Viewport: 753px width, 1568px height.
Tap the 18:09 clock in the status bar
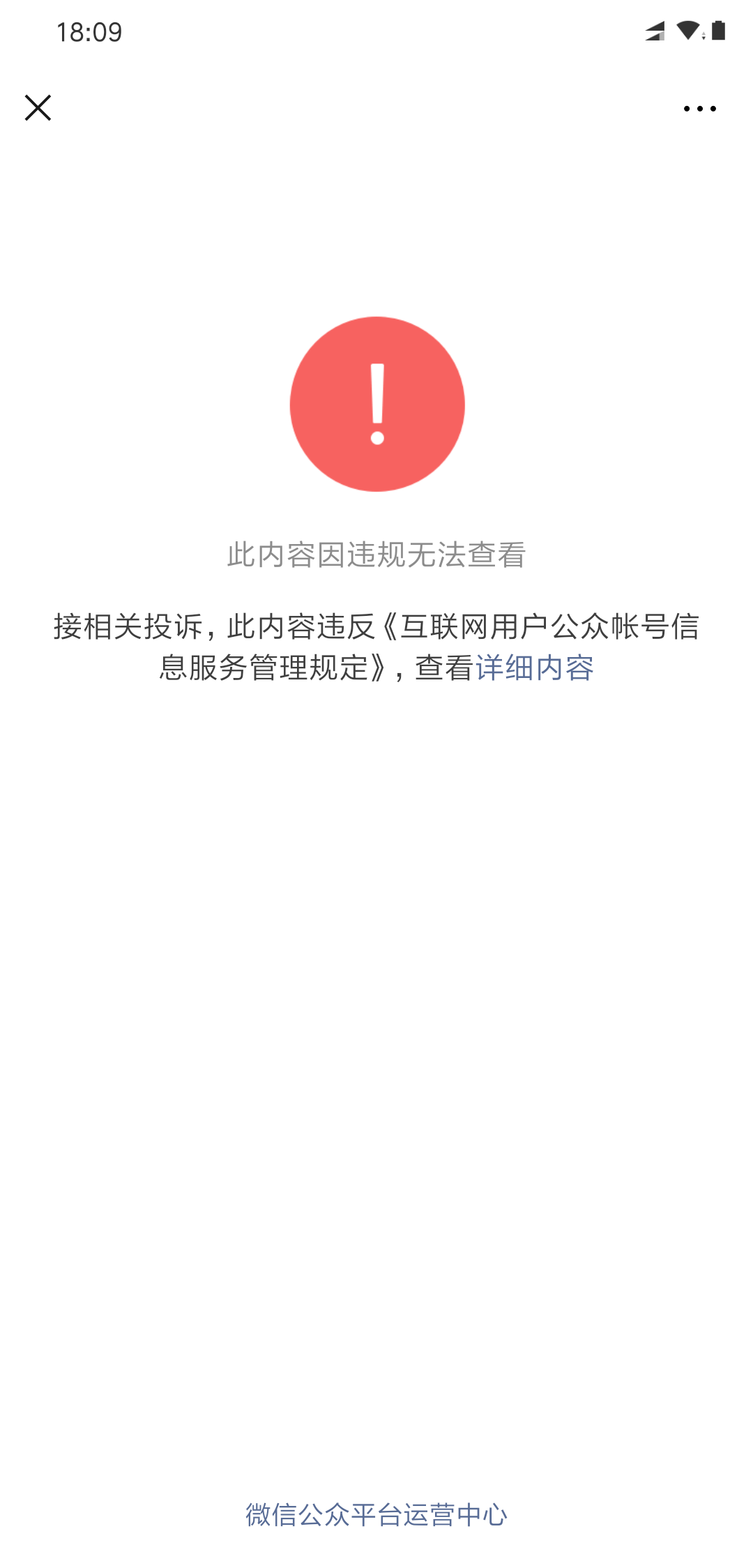click(89, 30)
